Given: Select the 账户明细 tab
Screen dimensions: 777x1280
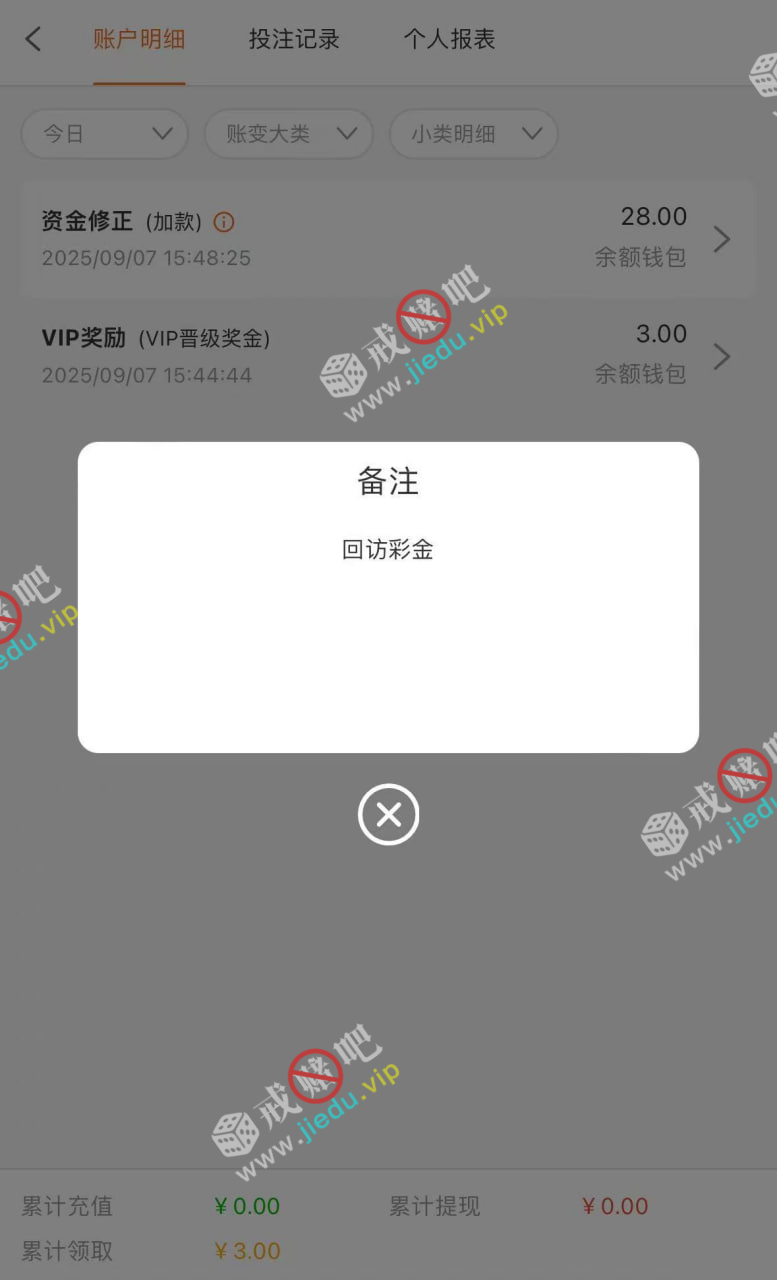Looking at the screenshot, I should pos(139,40).
